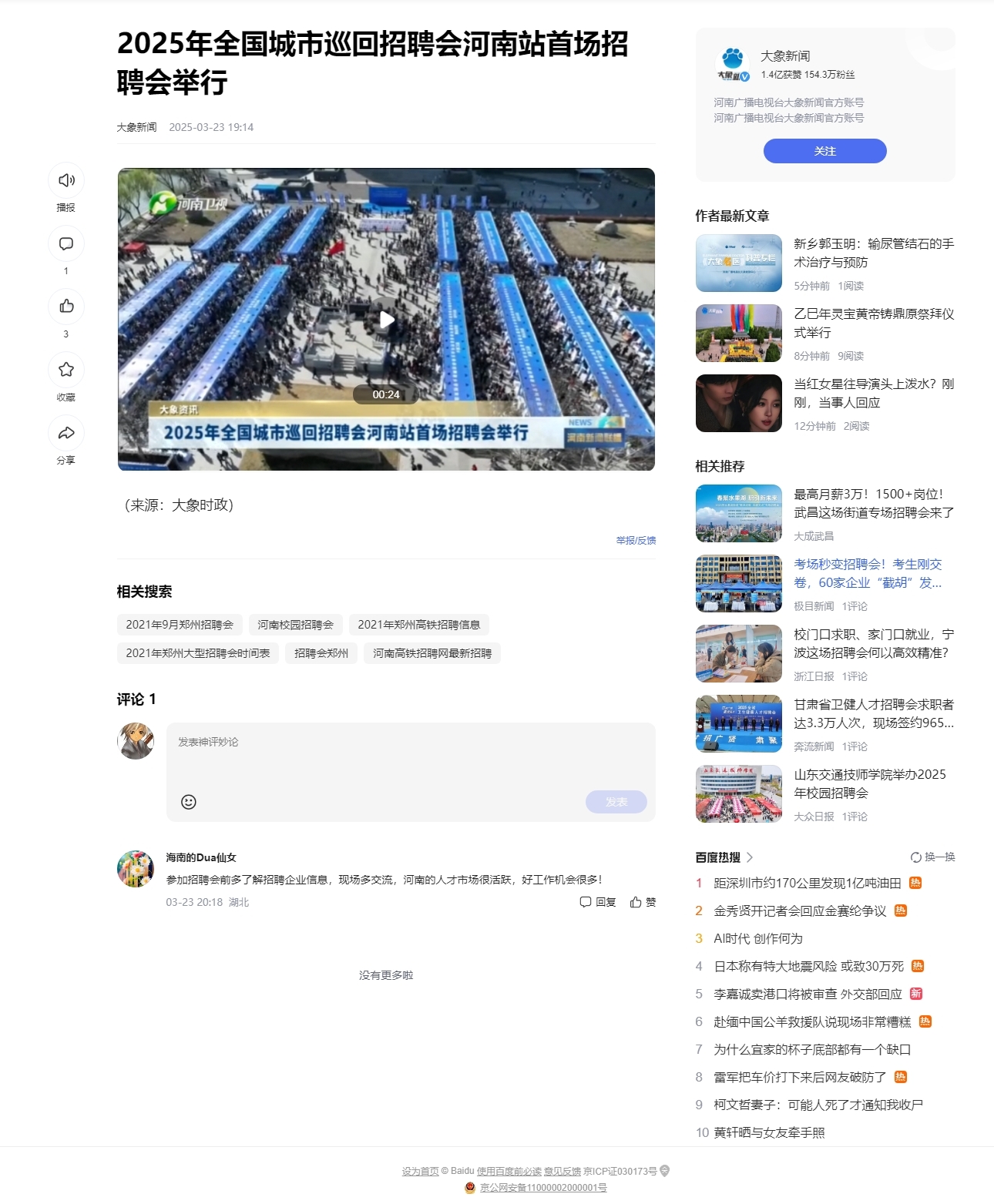Jump to comments via the left comment icon
Image resolution: width=994 pixels, height=1204 pixels.
click(66, 243)
